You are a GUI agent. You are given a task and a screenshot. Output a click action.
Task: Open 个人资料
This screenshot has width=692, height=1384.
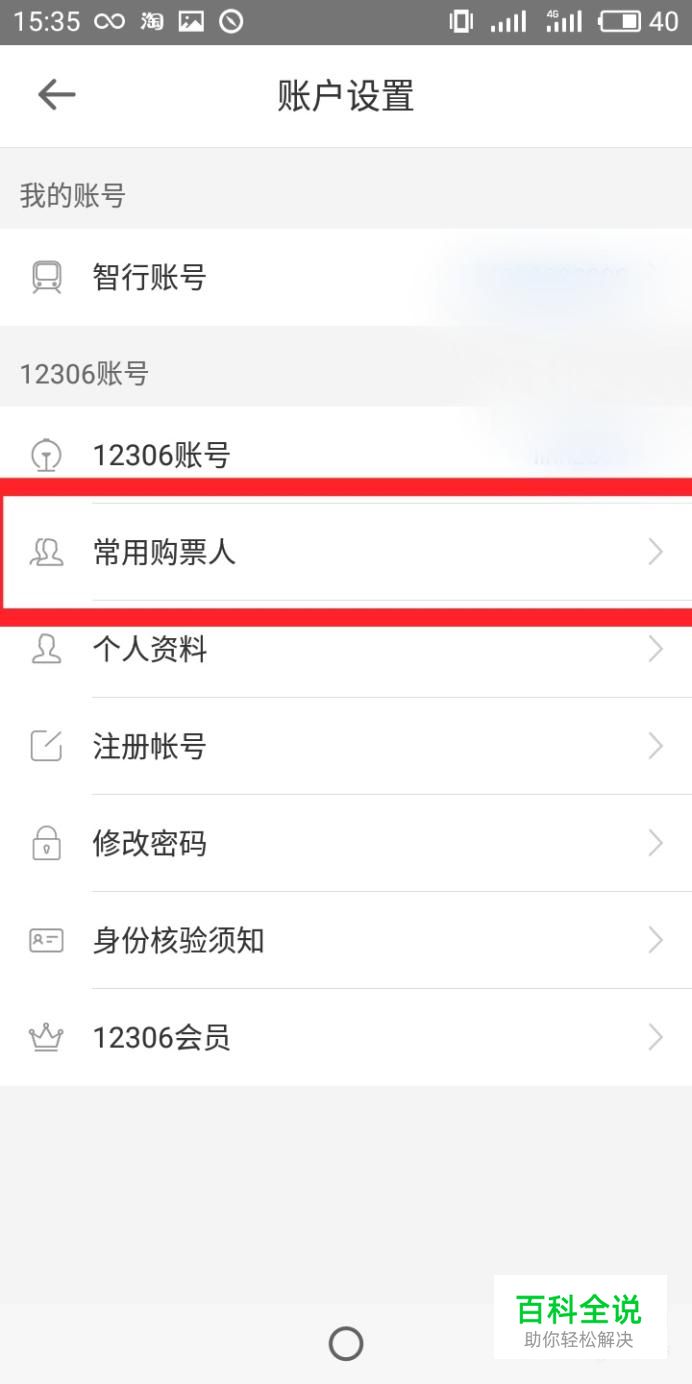click(346, 649)
